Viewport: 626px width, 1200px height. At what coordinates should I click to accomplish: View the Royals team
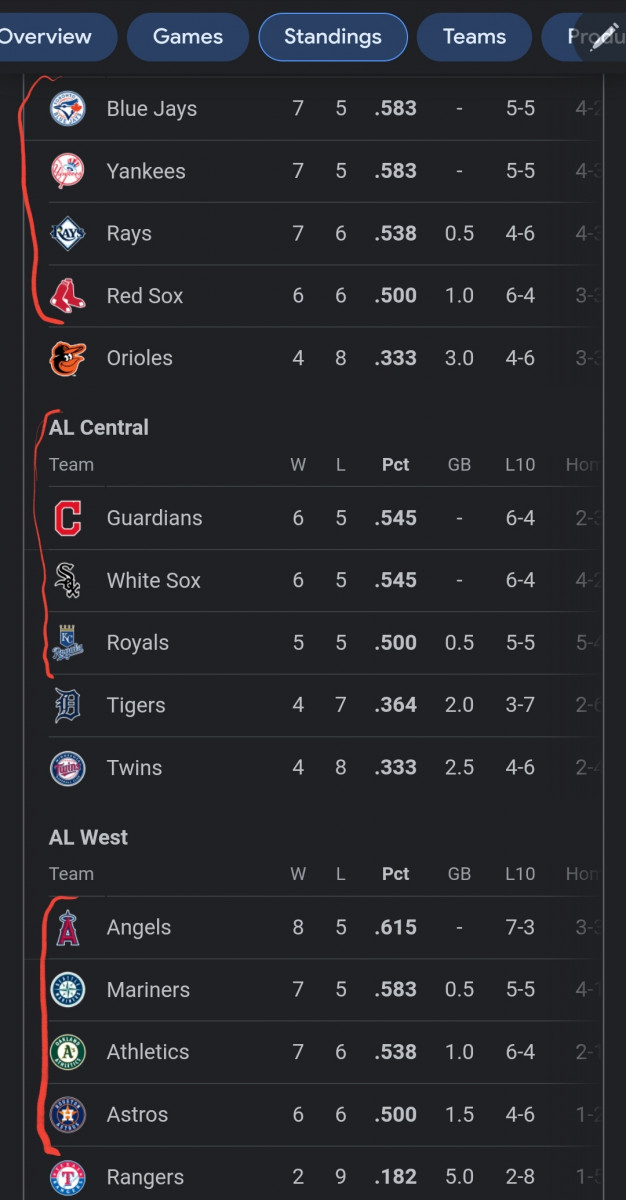click(138, 643)
